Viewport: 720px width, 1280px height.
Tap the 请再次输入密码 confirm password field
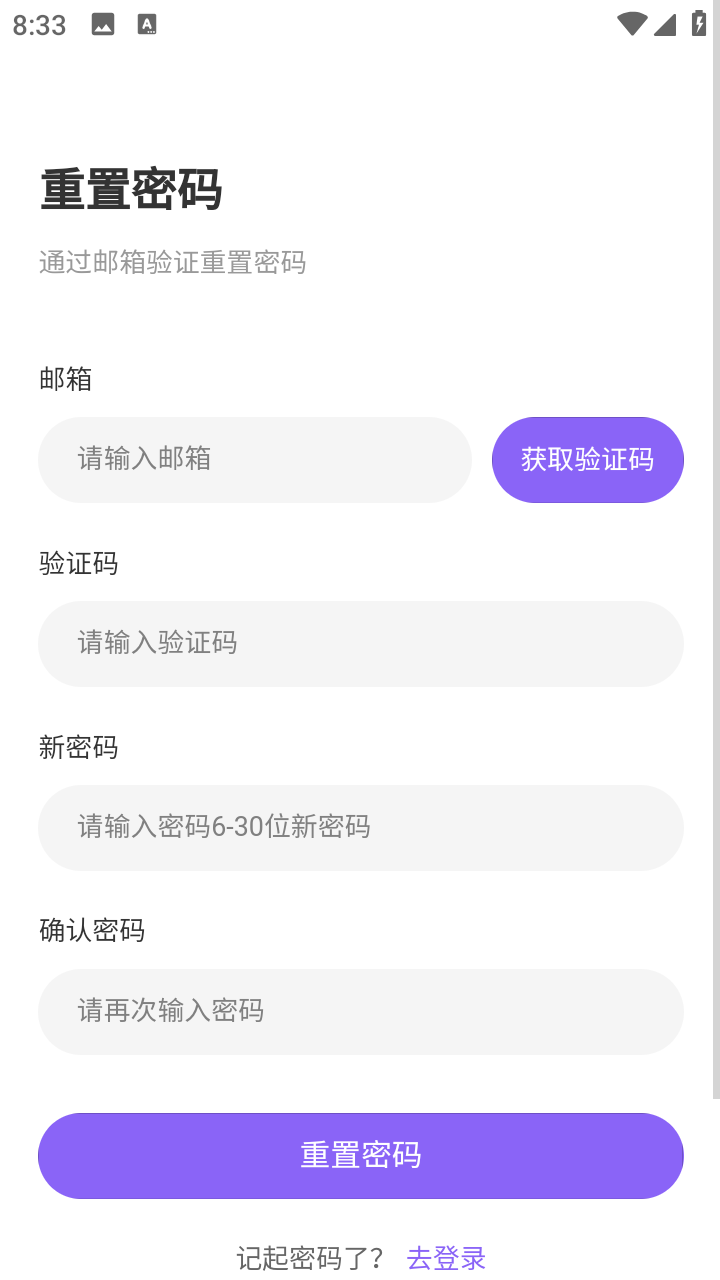(x=360, y=1012)
